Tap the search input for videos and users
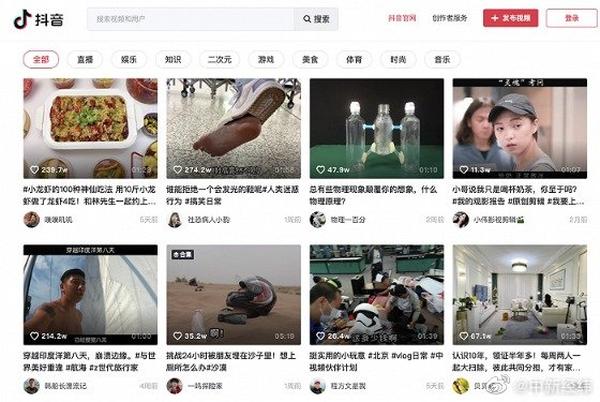 pyautogui.click(x=190, y=19)
